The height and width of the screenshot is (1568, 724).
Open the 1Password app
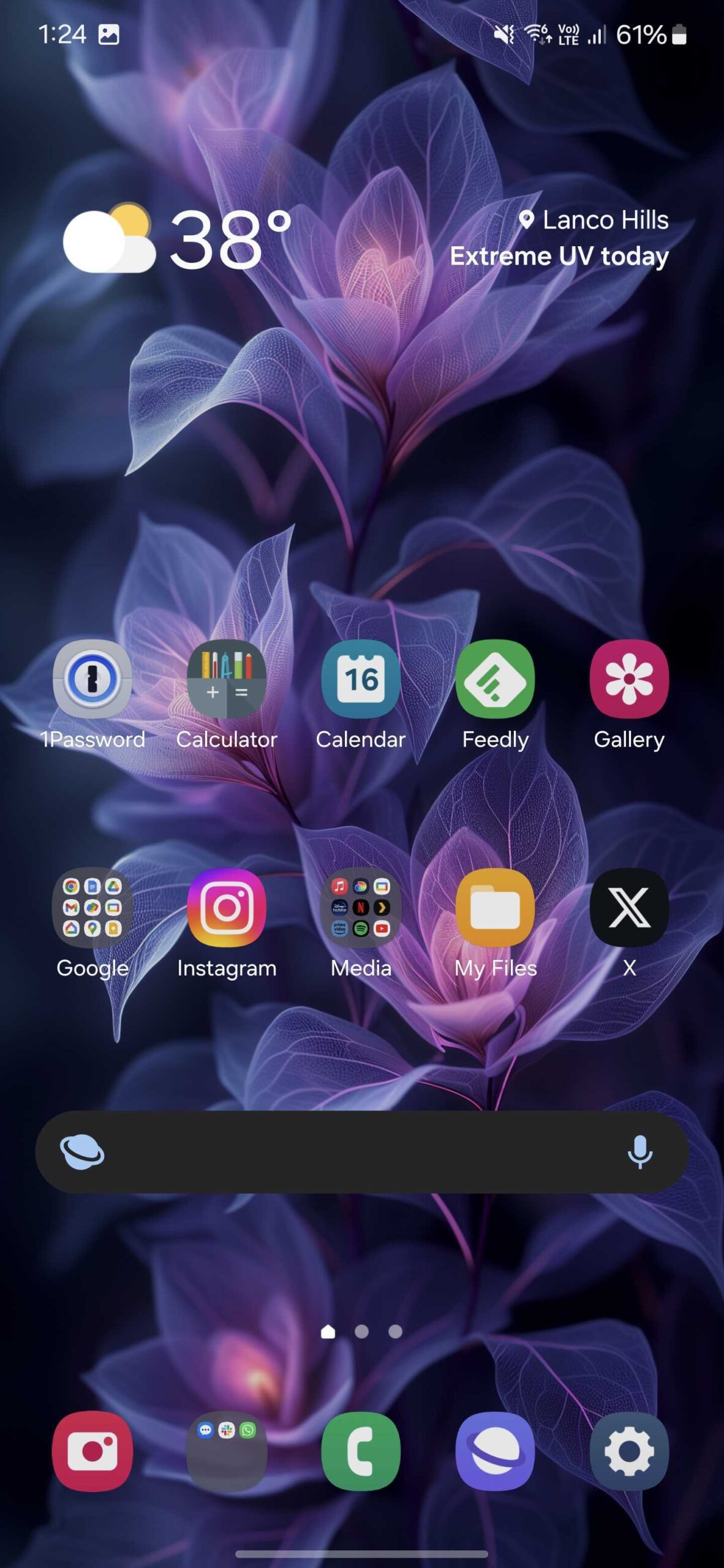92,679
